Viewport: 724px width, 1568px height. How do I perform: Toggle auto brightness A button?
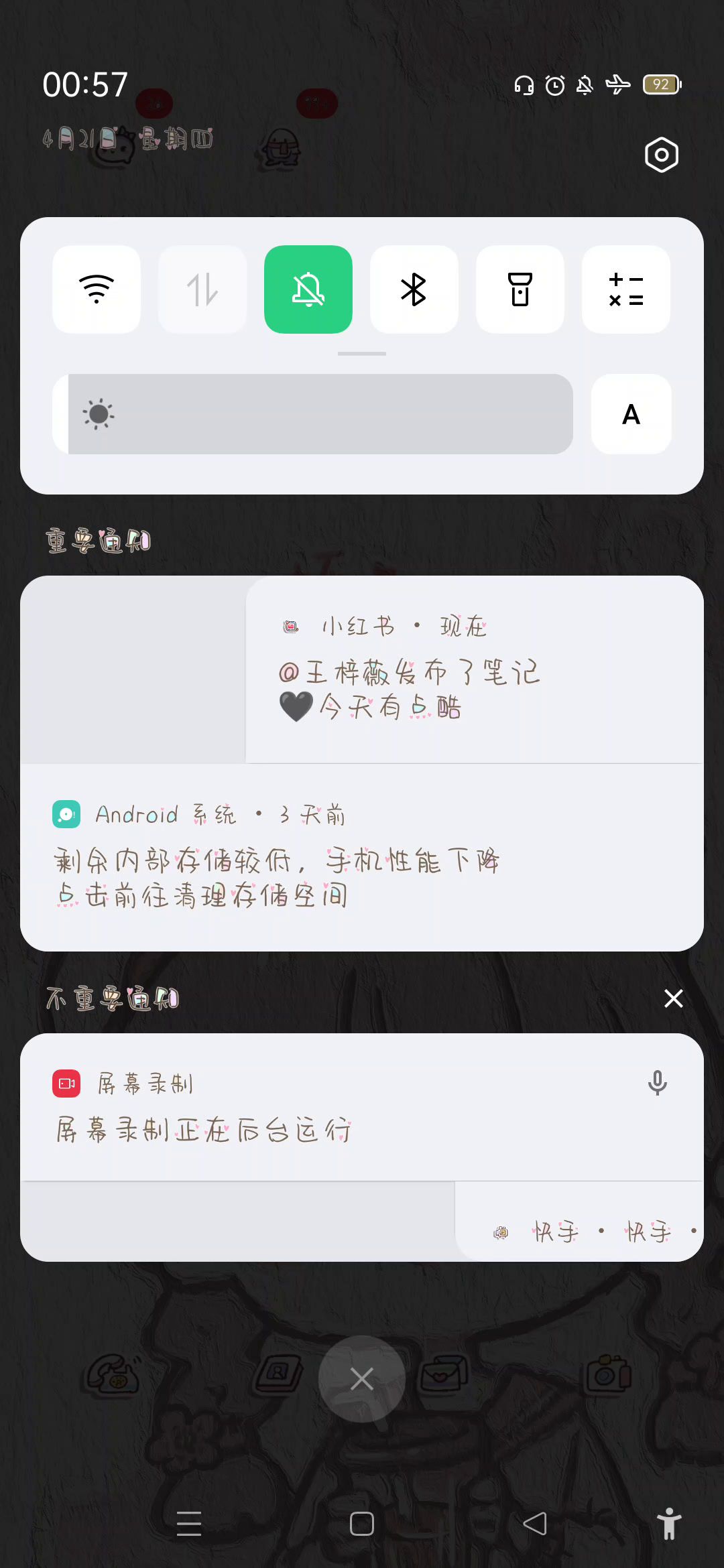(x=631, y=414)
